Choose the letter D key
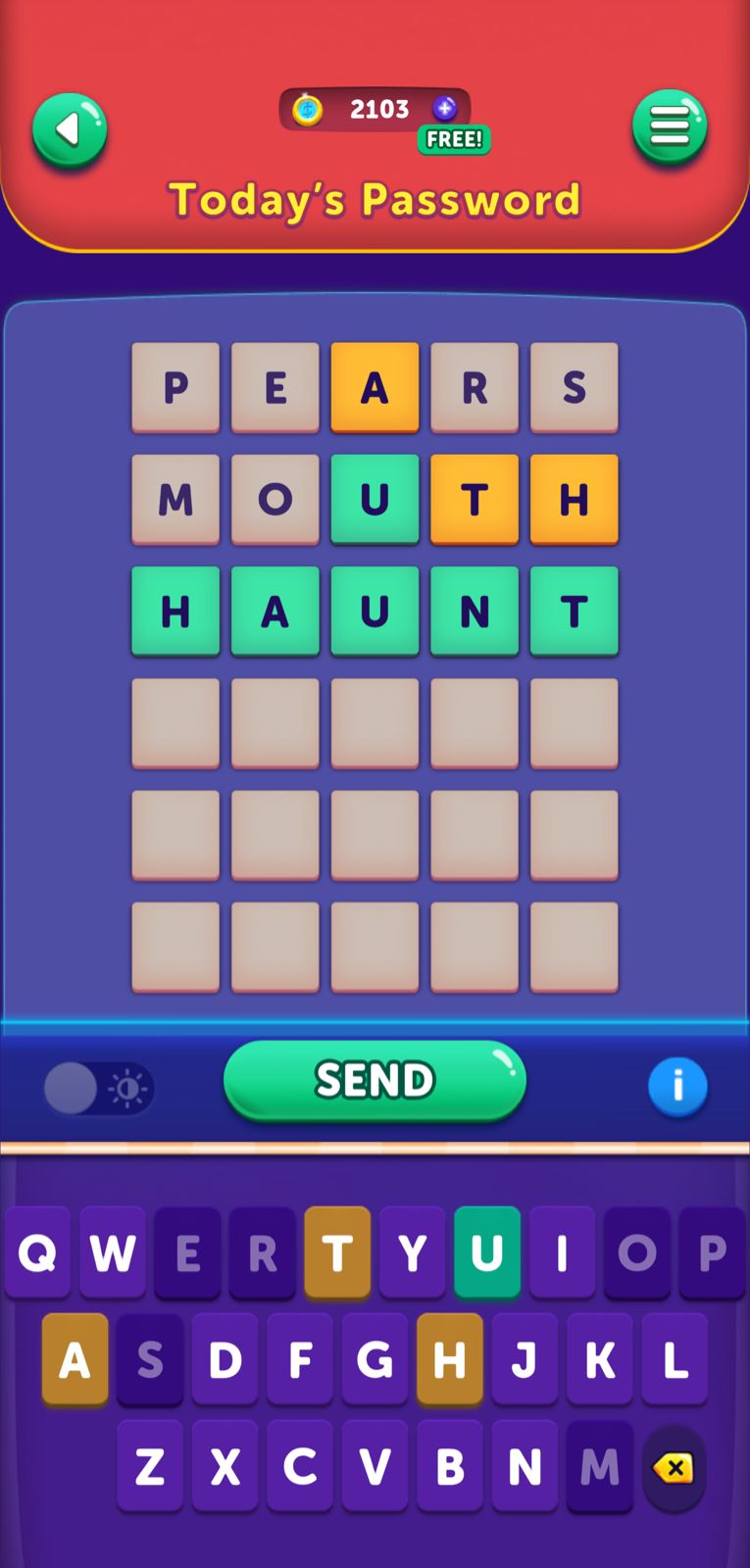Viewport: 750px width, 1568px height. [225, 1359]
